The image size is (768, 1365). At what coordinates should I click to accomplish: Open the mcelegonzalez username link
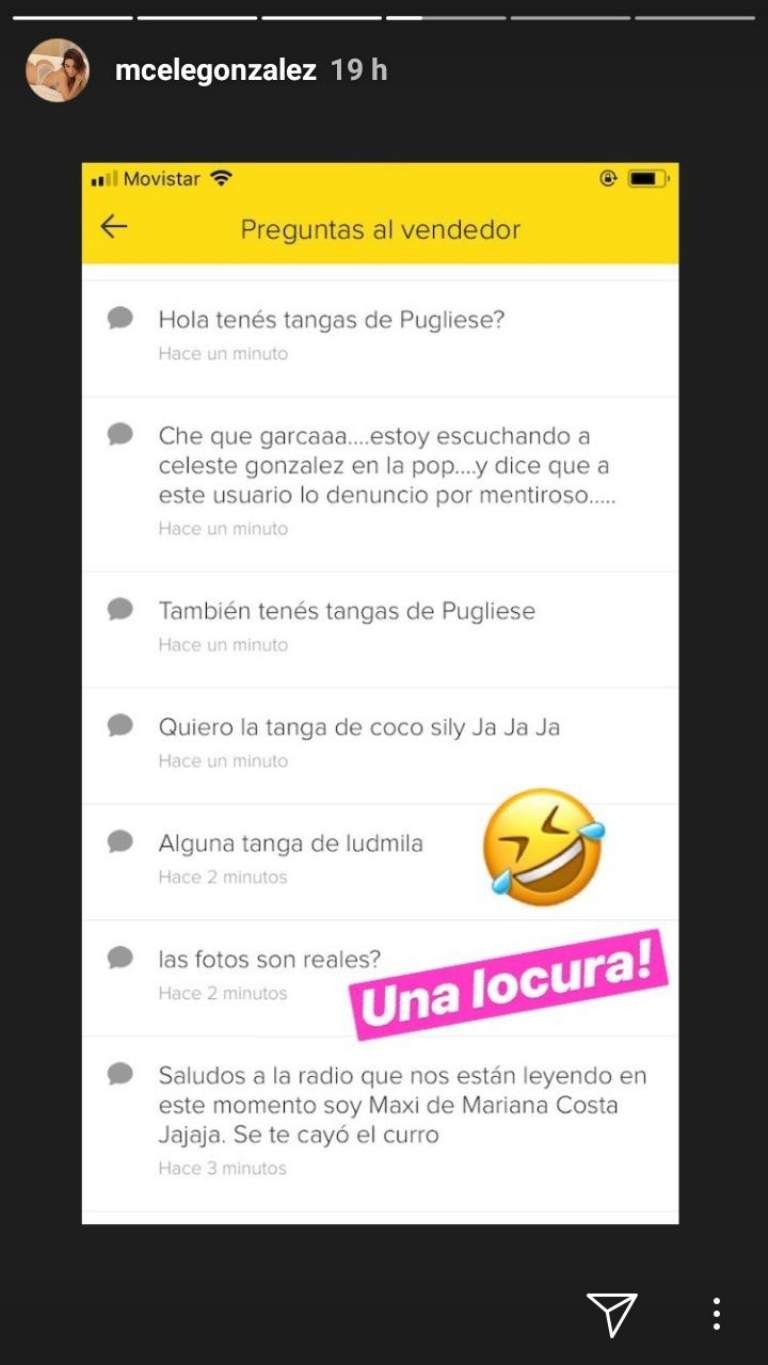(215, 70)
